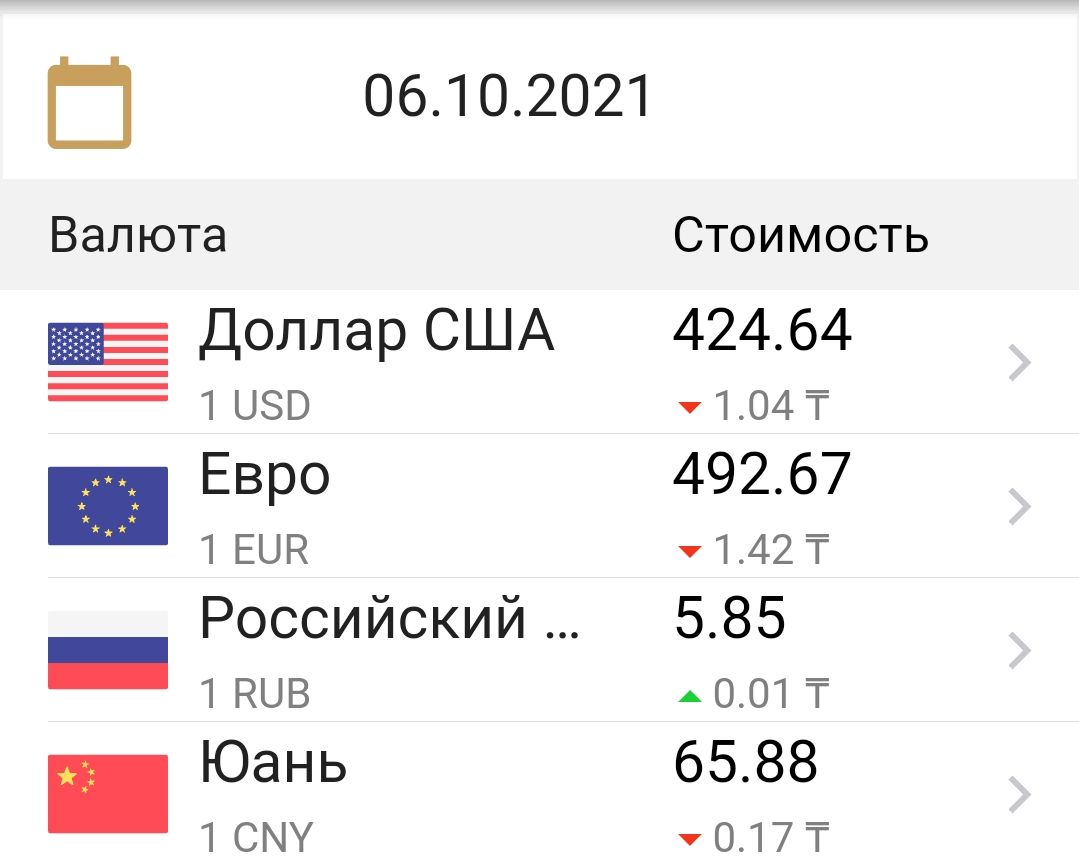1079x860 pixels.
Task: Select the Российский рубль row
Action: (540, 650)
